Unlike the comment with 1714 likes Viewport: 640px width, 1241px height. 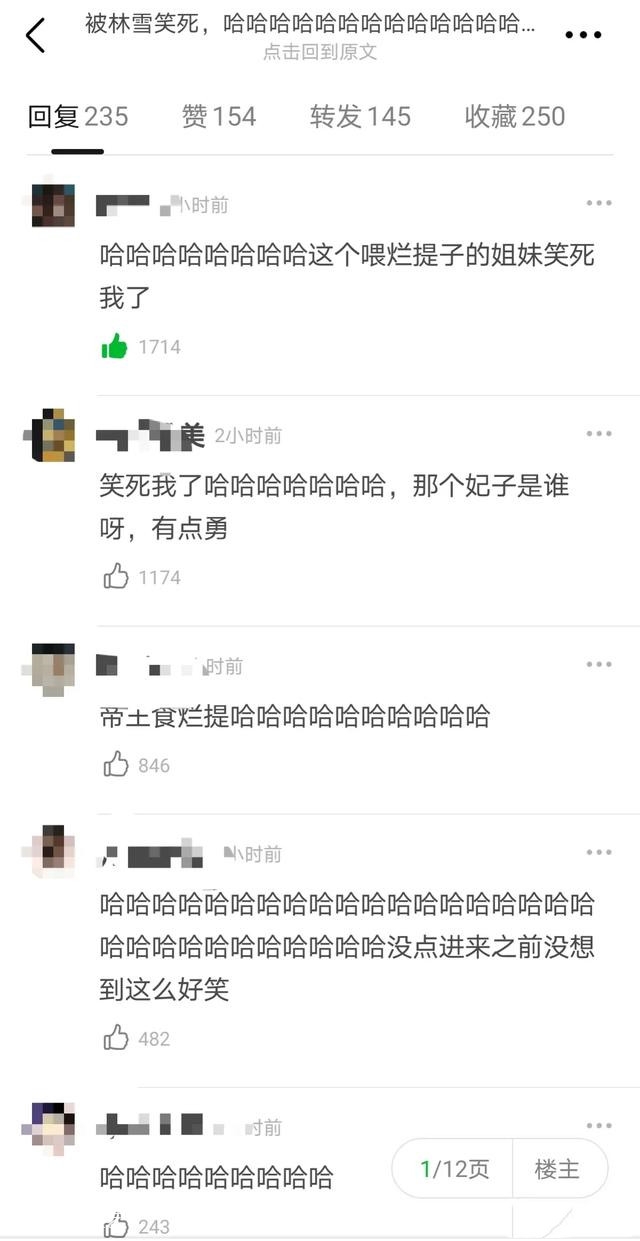(x=116, y=347)
